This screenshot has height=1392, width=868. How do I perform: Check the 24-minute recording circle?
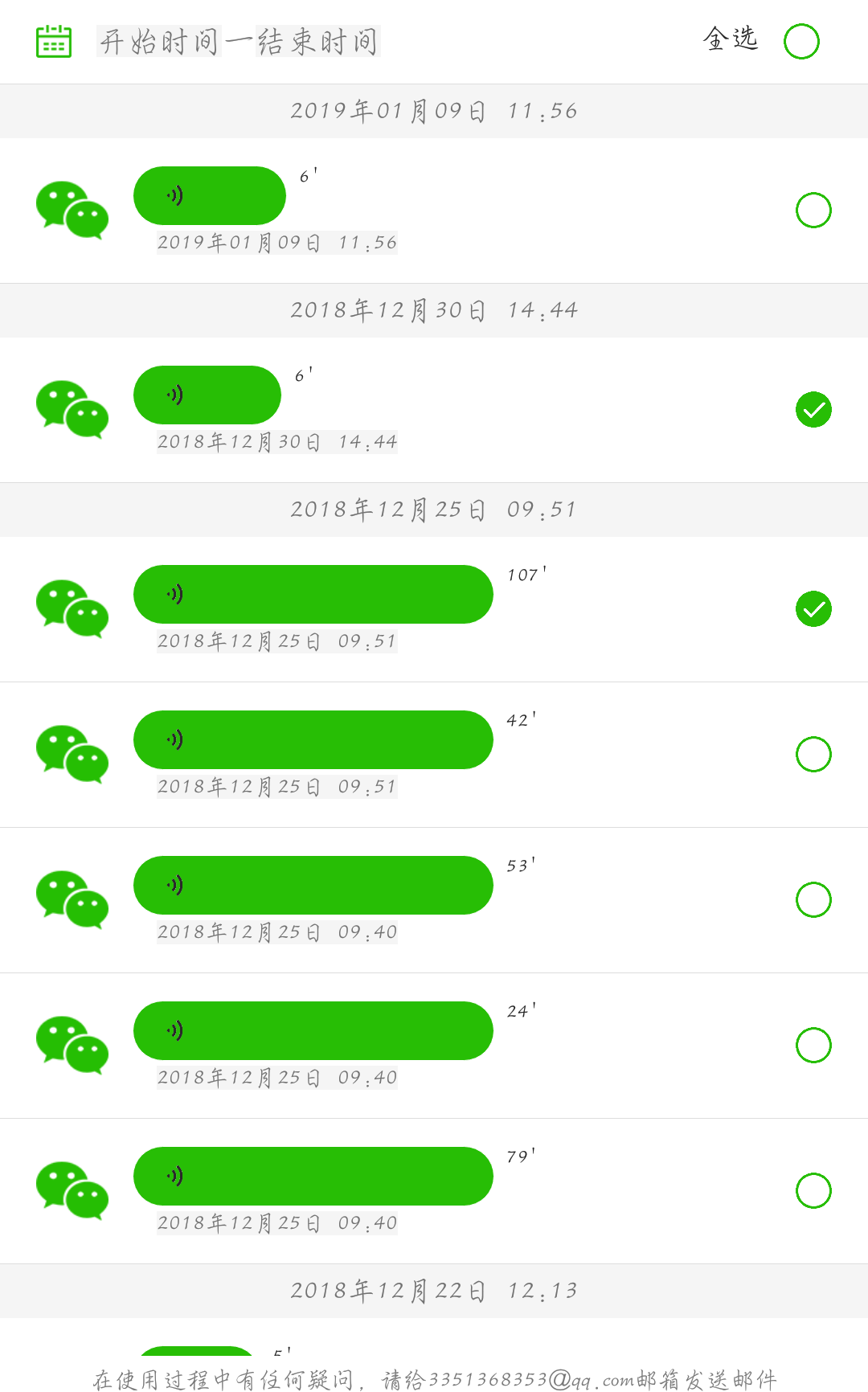(x=813, y=1045)
